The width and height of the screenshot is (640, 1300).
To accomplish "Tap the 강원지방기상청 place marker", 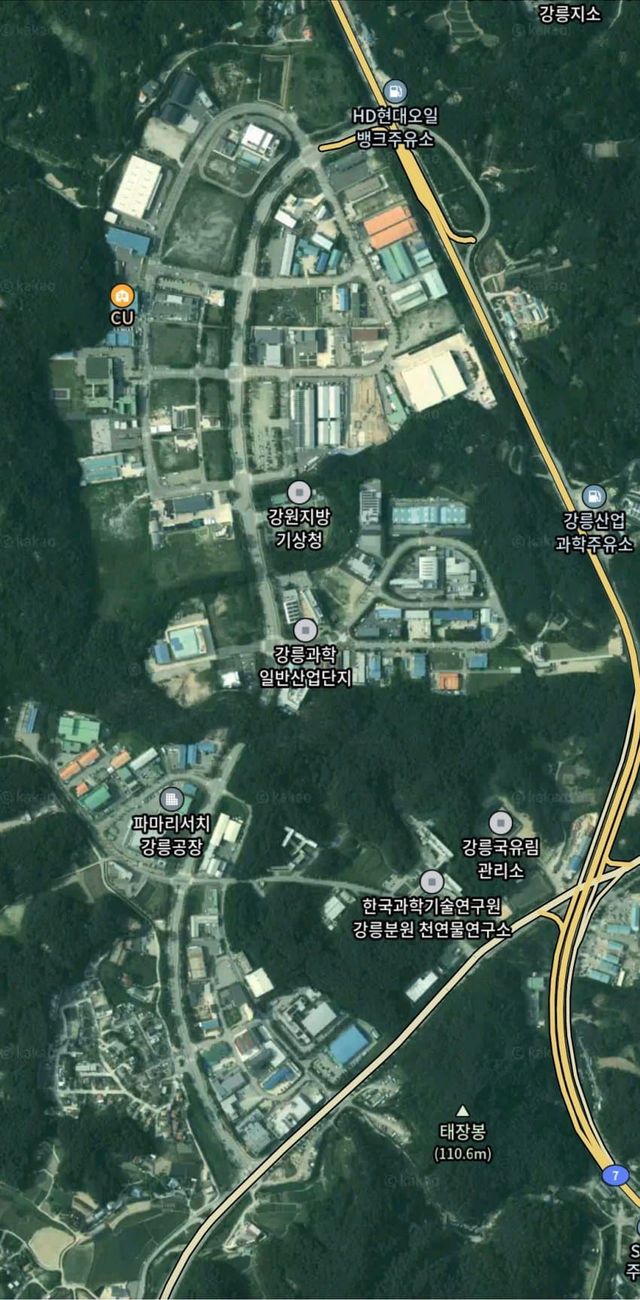I will (299, 492).
